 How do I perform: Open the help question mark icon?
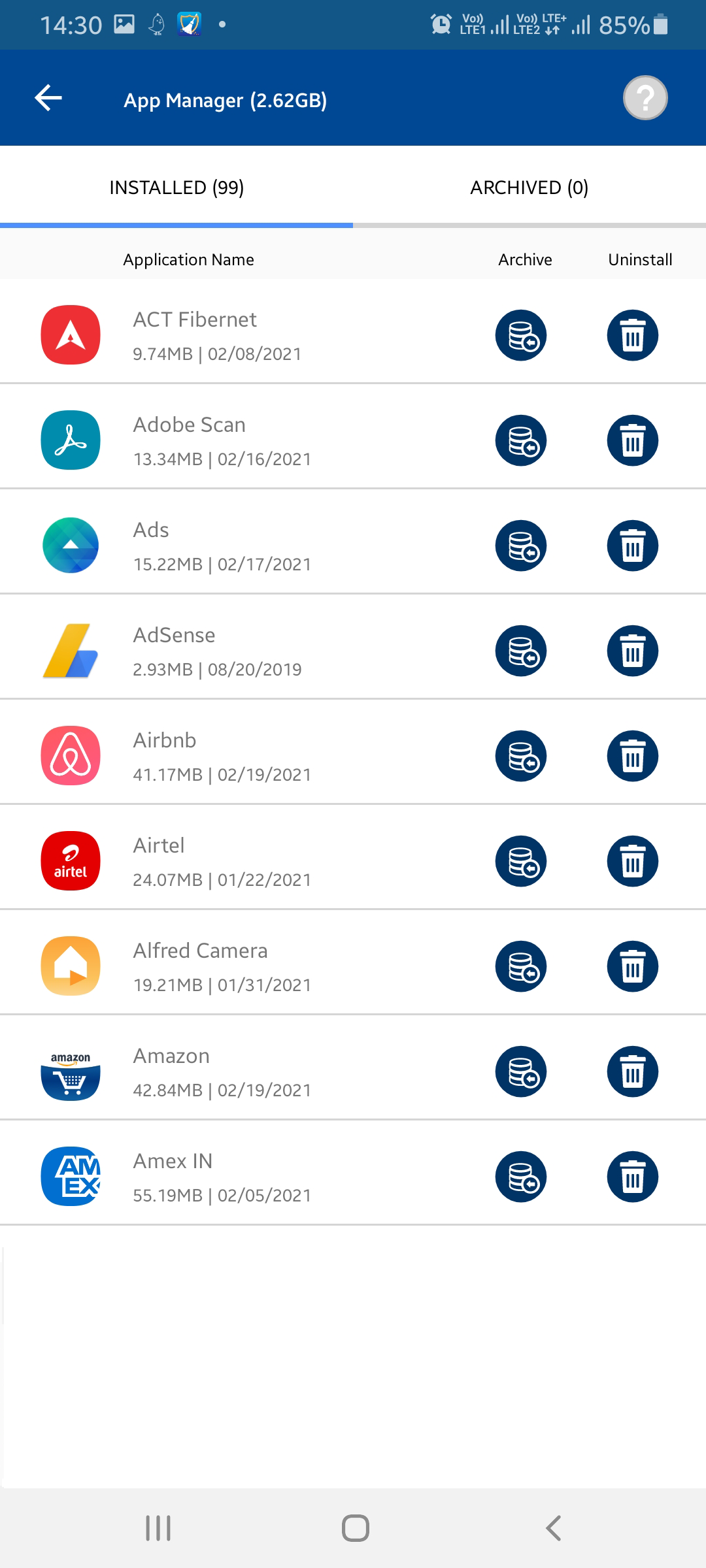coord(645,98)
